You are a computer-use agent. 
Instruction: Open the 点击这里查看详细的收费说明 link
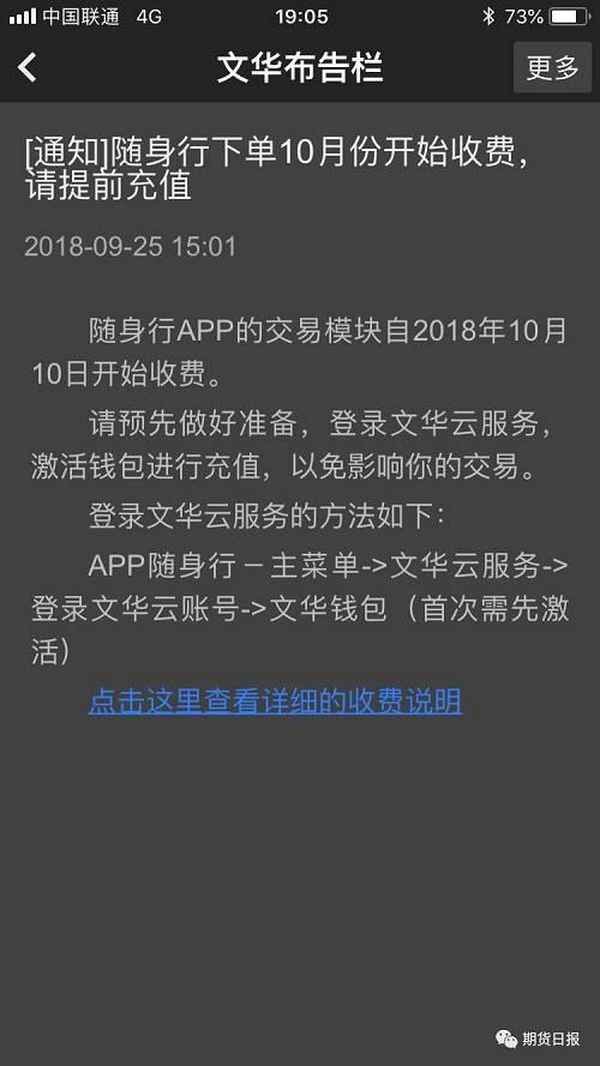point(275,701)
